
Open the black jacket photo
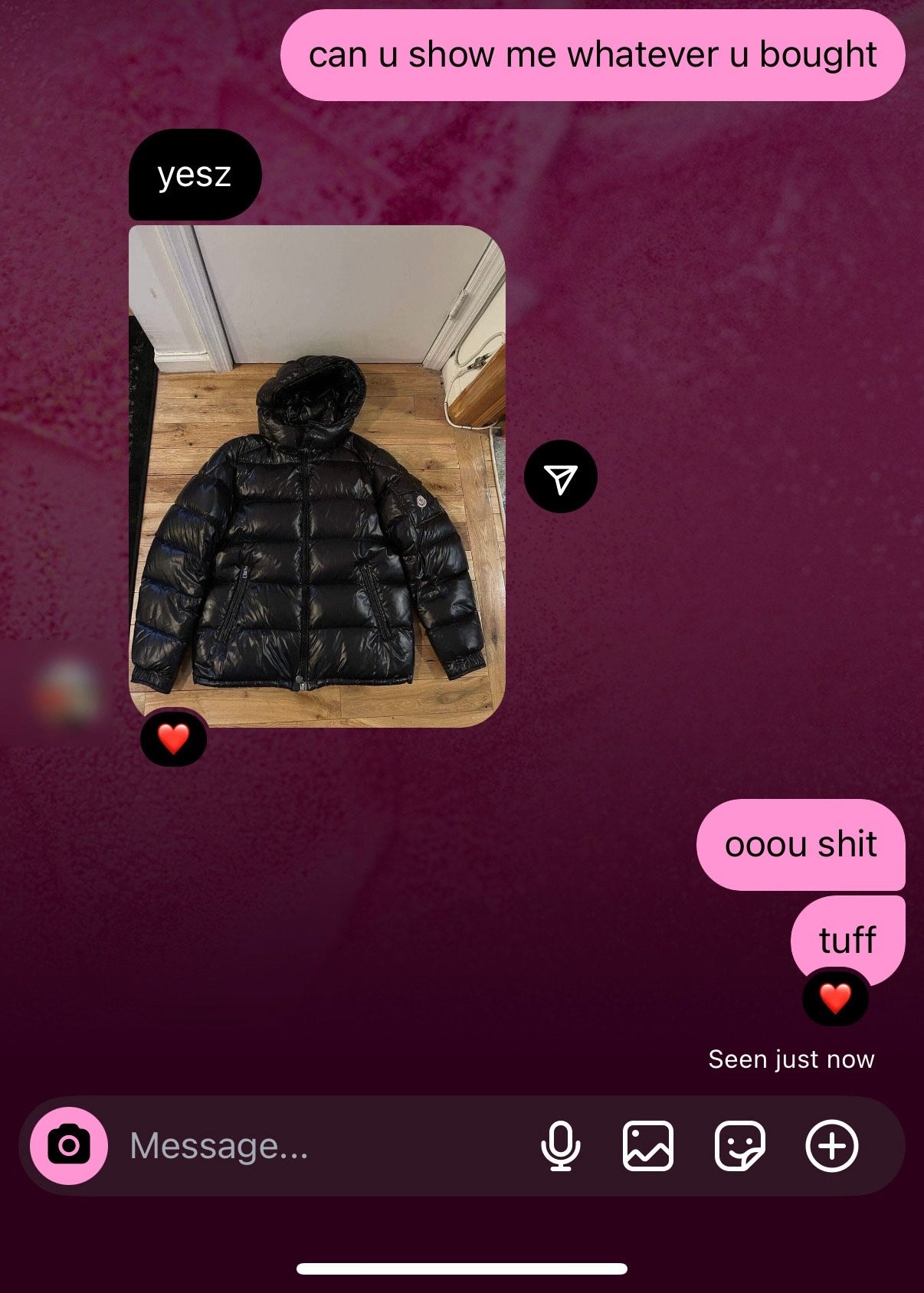point(316,475)
